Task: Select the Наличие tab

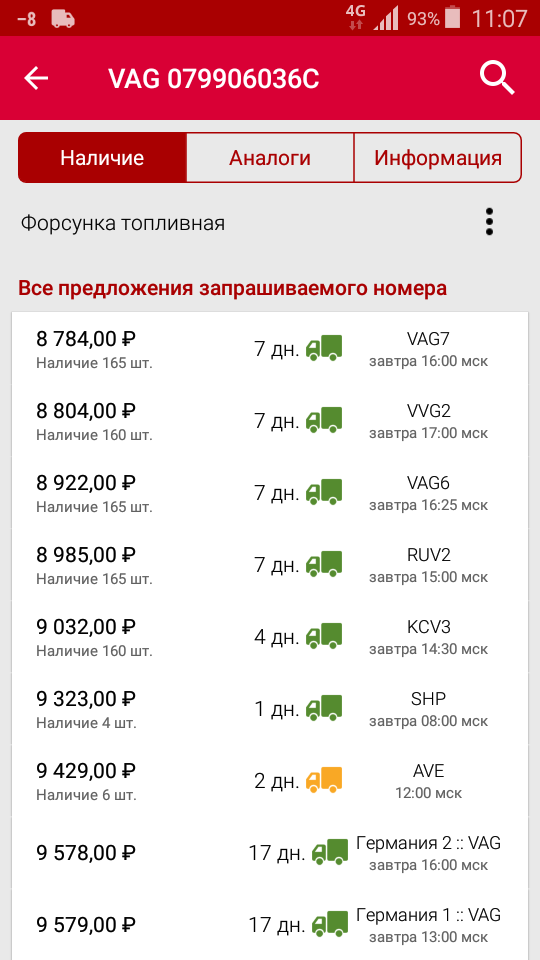Action: coord(102,158)
